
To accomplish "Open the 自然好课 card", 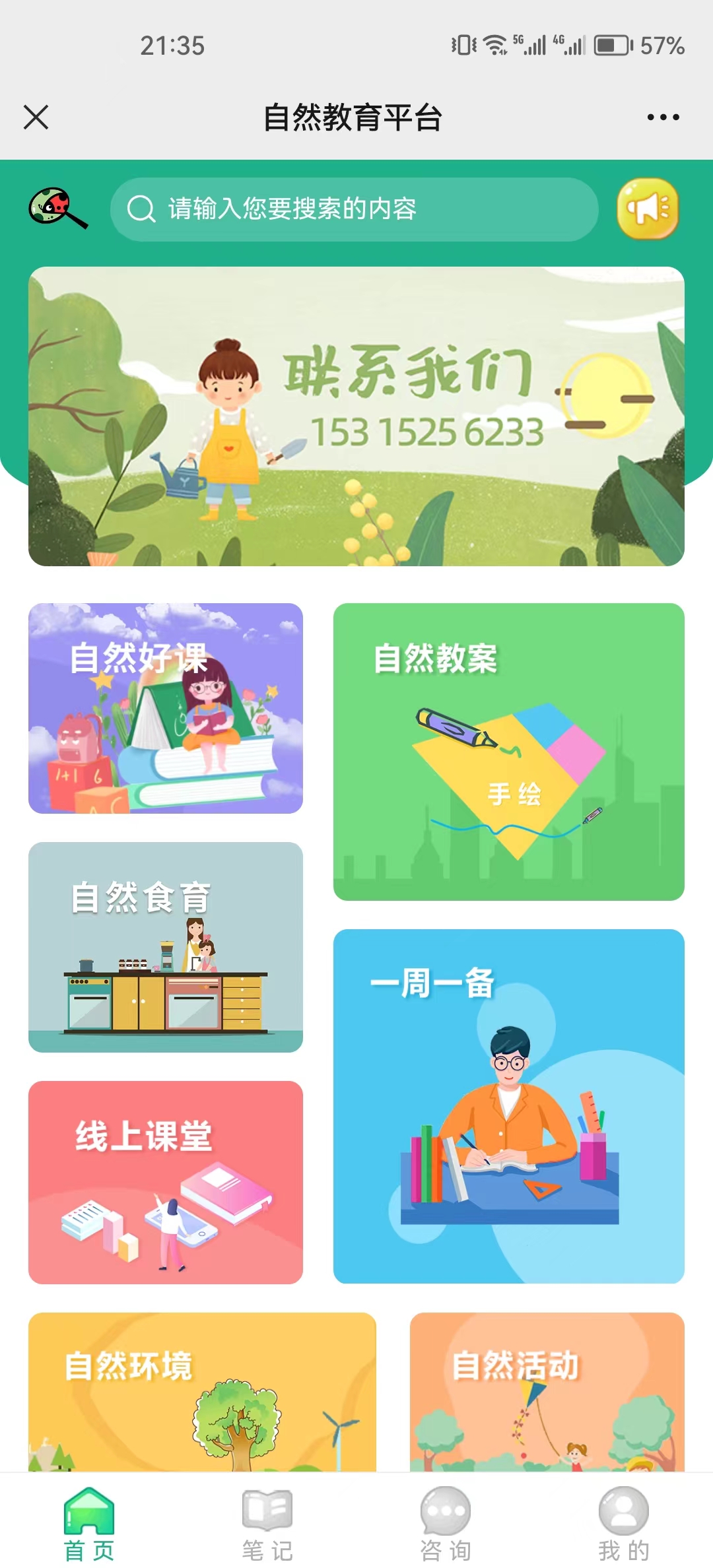I will [166, 708].
